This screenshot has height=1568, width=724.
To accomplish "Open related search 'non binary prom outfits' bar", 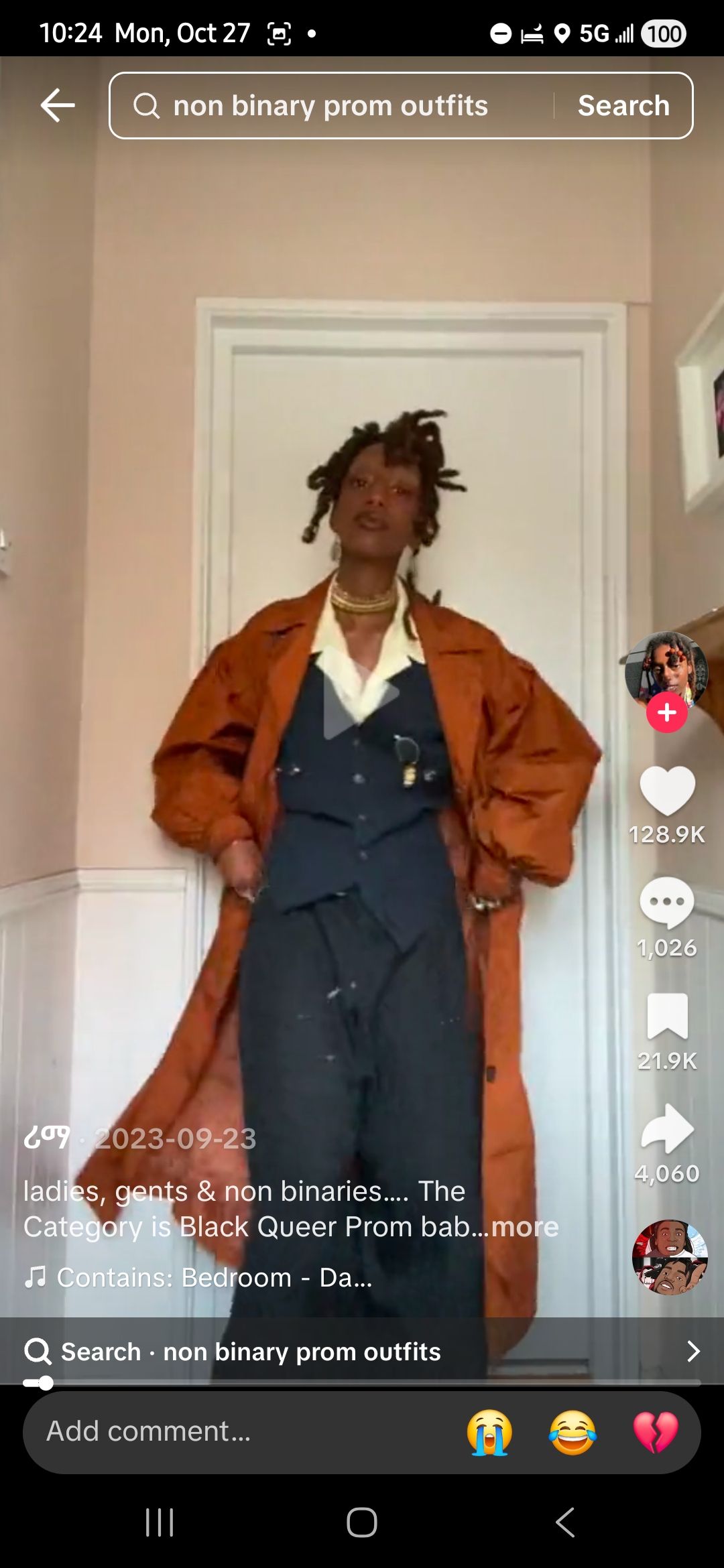I will click(x=362, y=1352).
